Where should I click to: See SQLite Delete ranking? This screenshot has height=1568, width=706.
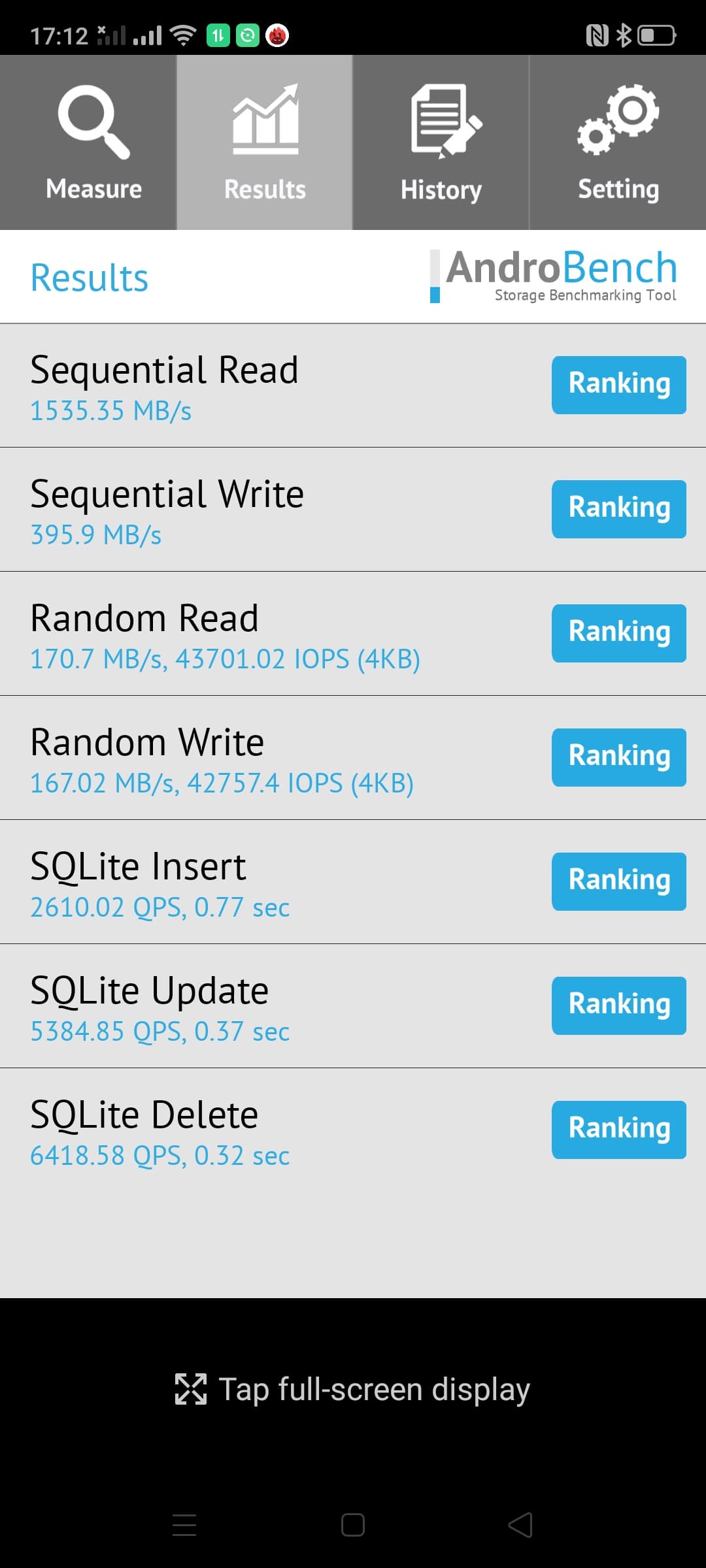click(618, 1130)
